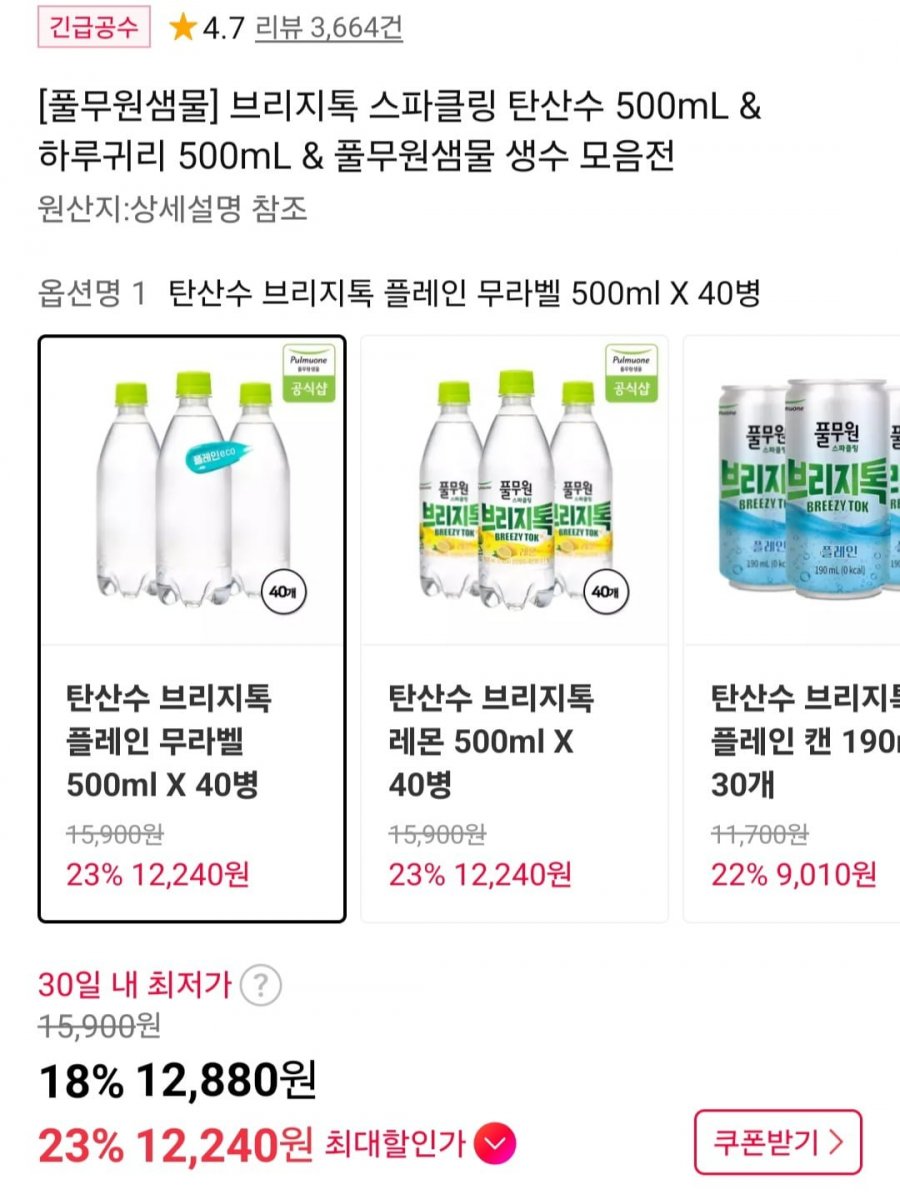Image resolution: width=900 pixels, height=1199 pixels.
Task: Open the 3,664 reviews link
Action: click(329, 27)
